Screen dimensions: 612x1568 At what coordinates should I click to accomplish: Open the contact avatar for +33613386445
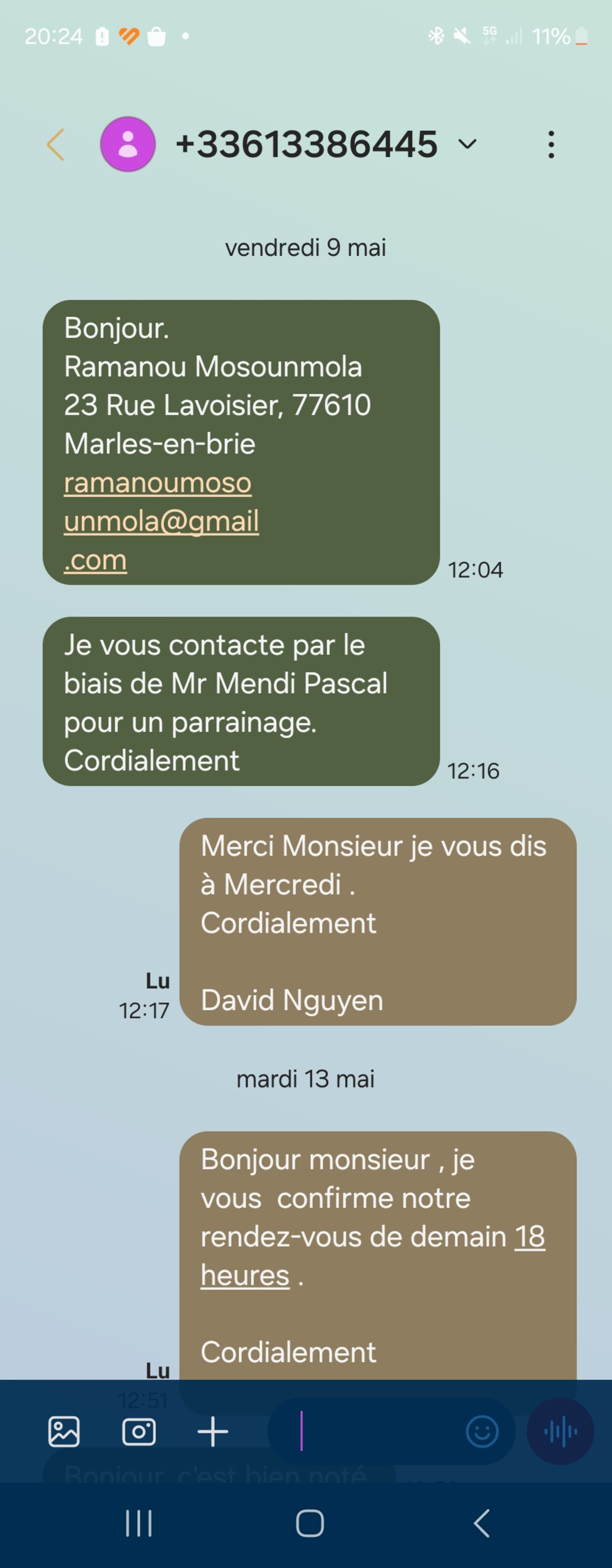pos(128,145)
